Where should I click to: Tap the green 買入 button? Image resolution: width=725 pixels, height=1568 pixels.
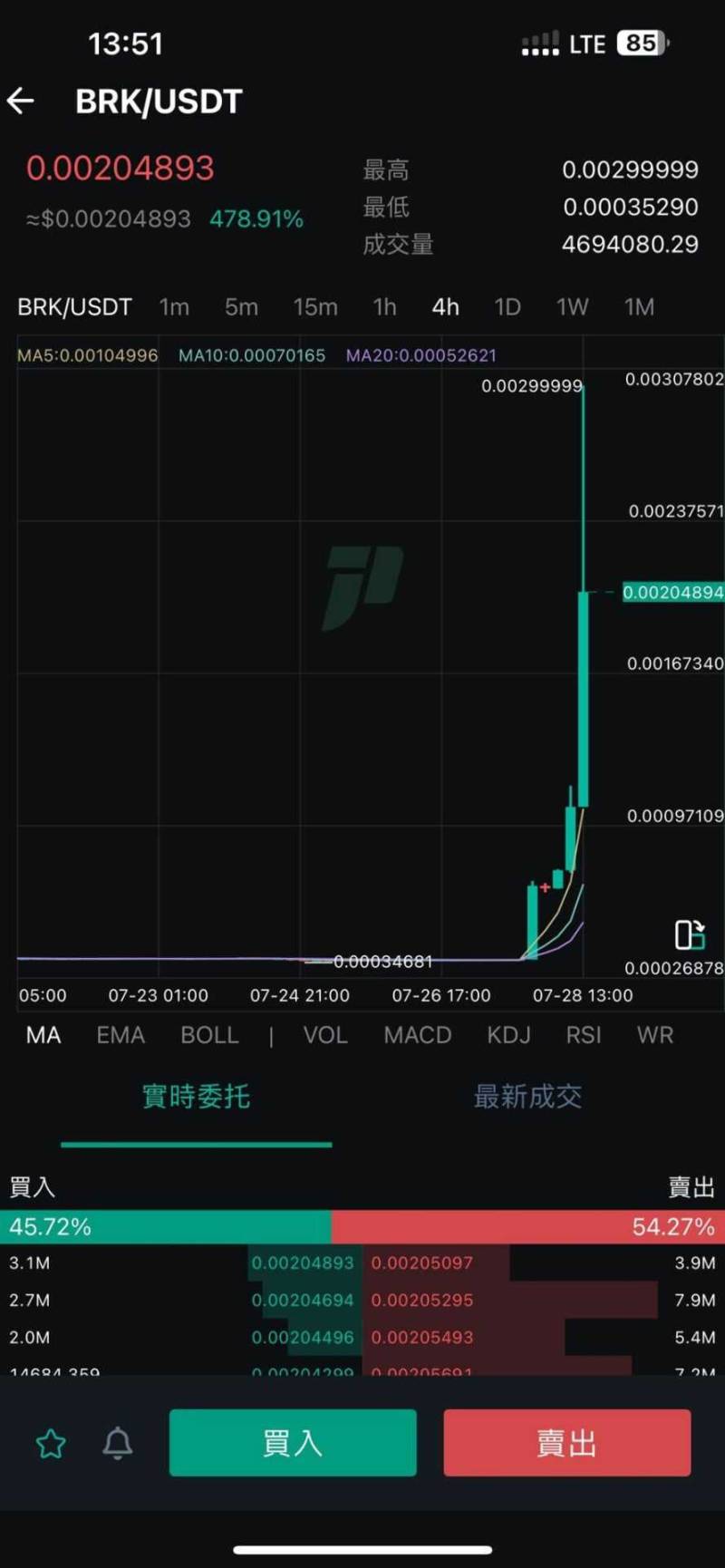(293, 1443)
